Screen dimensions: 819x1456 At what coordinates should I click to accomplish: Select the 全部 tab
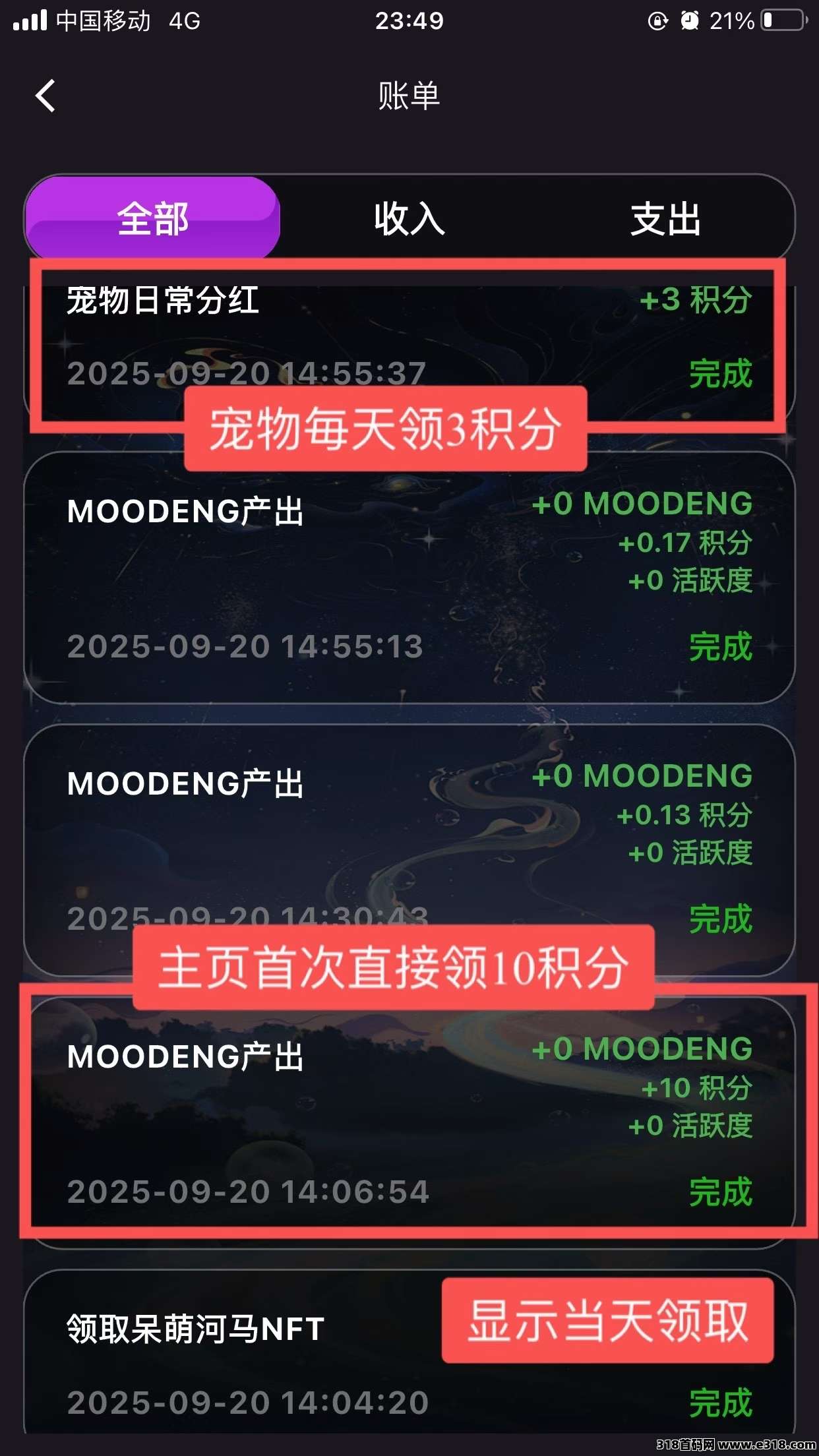pos(152,218)
